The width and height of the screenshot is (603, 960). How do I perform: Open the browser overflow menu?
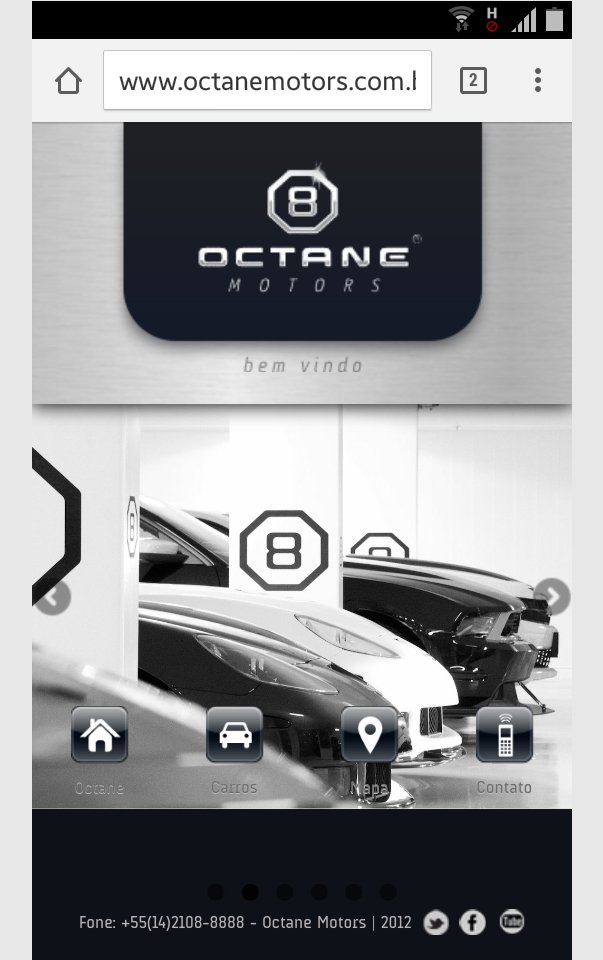pos(537,80)
